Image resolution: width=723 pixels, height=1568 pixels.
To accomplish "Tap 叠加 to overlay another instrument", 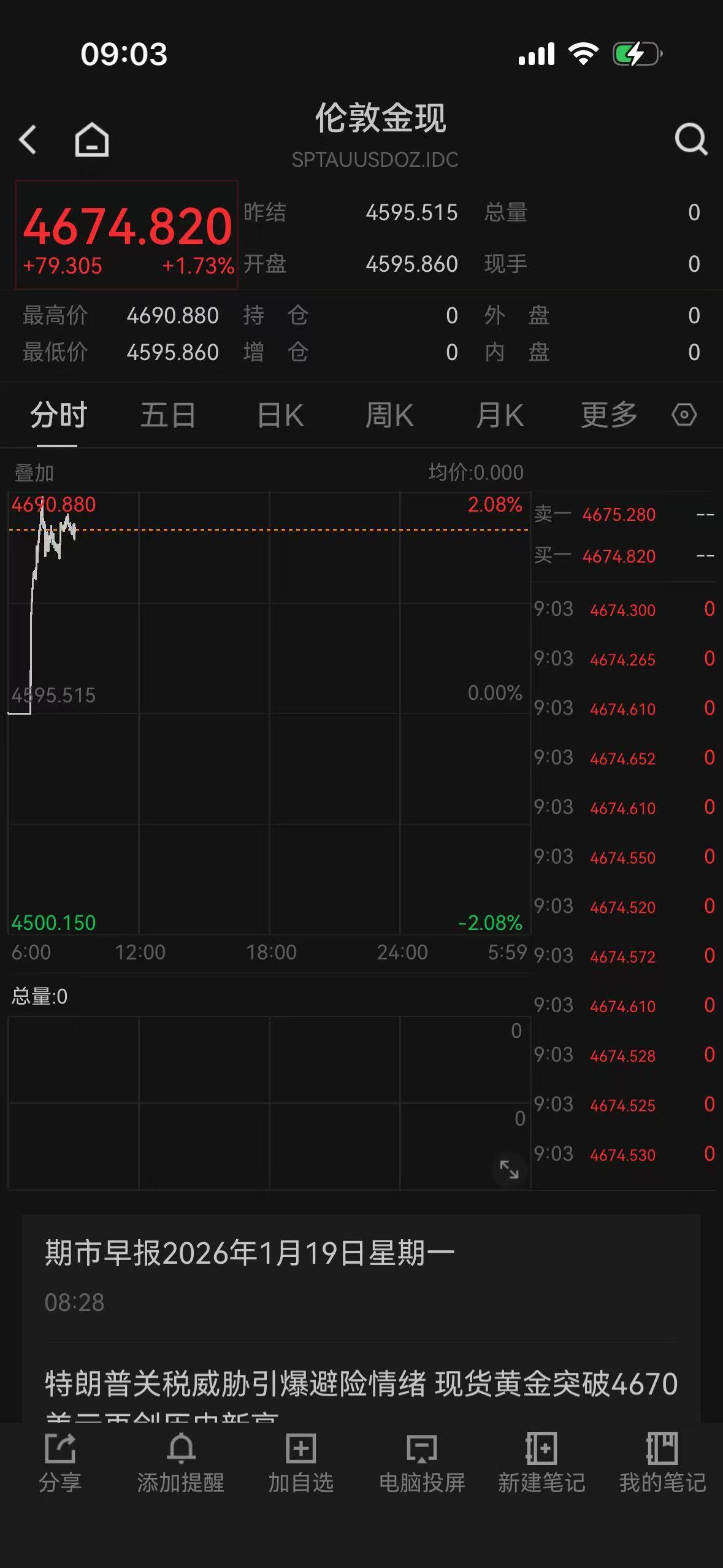I will (34, 473).
